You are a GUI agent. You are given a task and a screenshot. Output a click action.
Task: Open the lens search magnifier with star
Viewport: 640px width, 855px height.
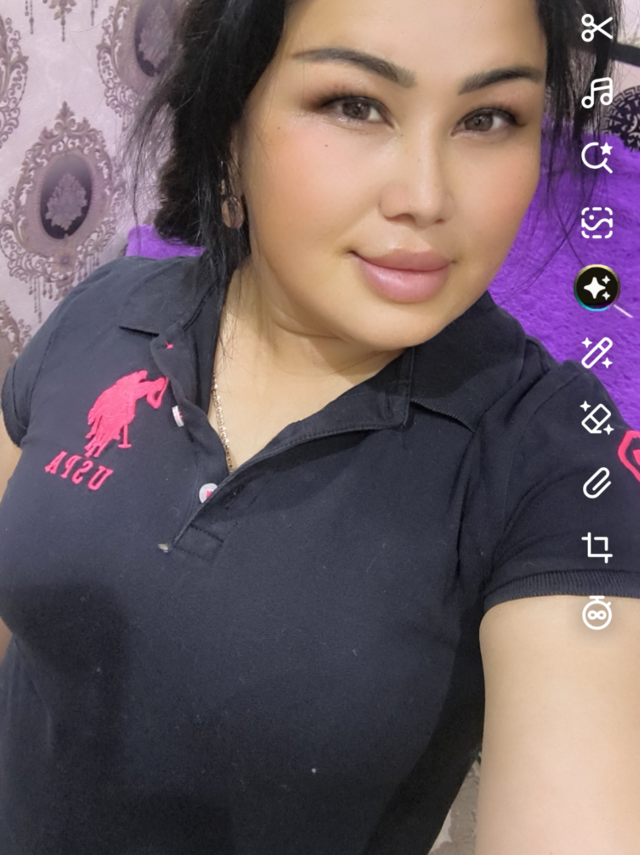[x=597, y=158]
